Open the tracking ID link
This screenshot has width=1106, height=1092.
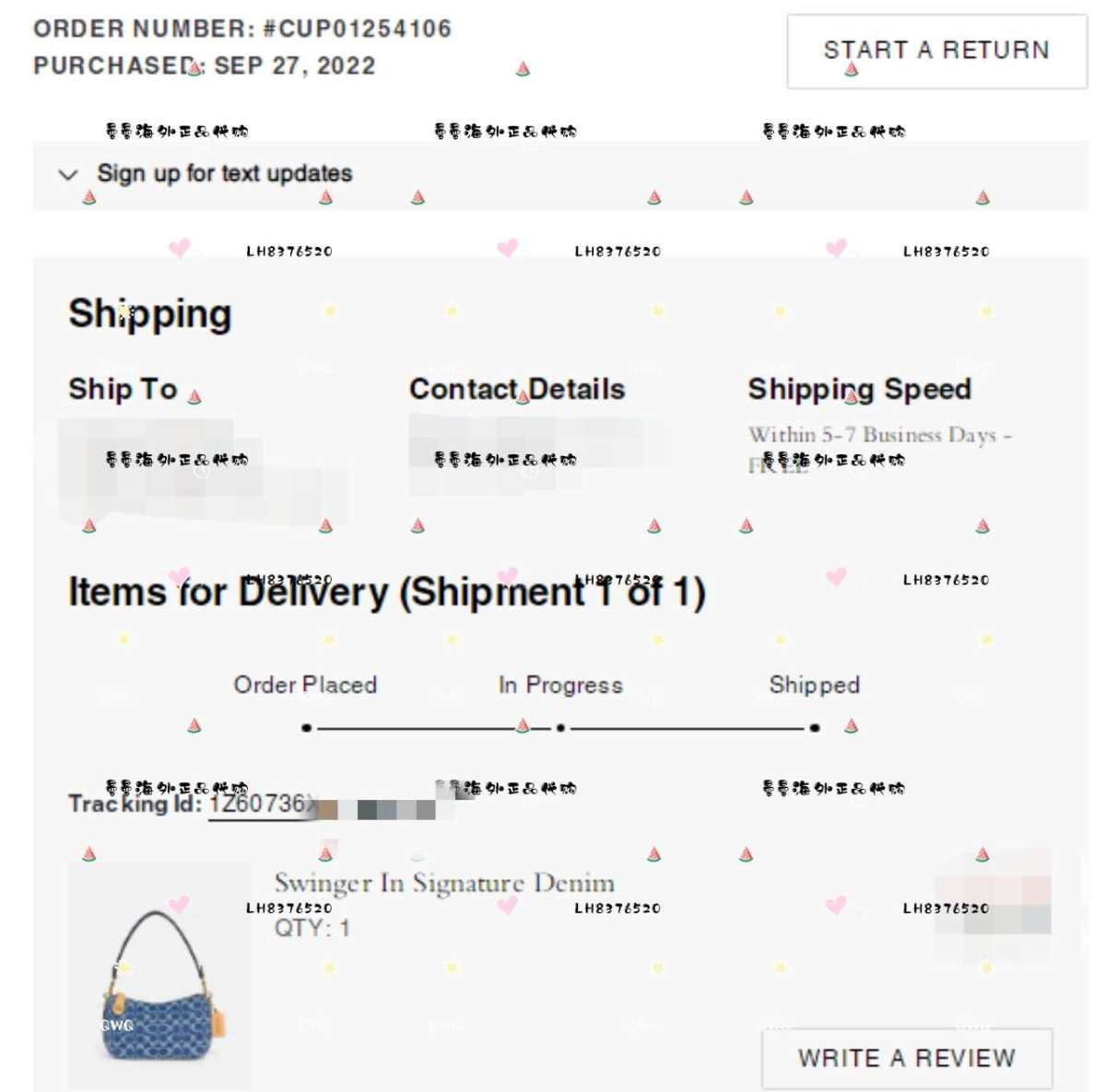click(x=263, y=804)
